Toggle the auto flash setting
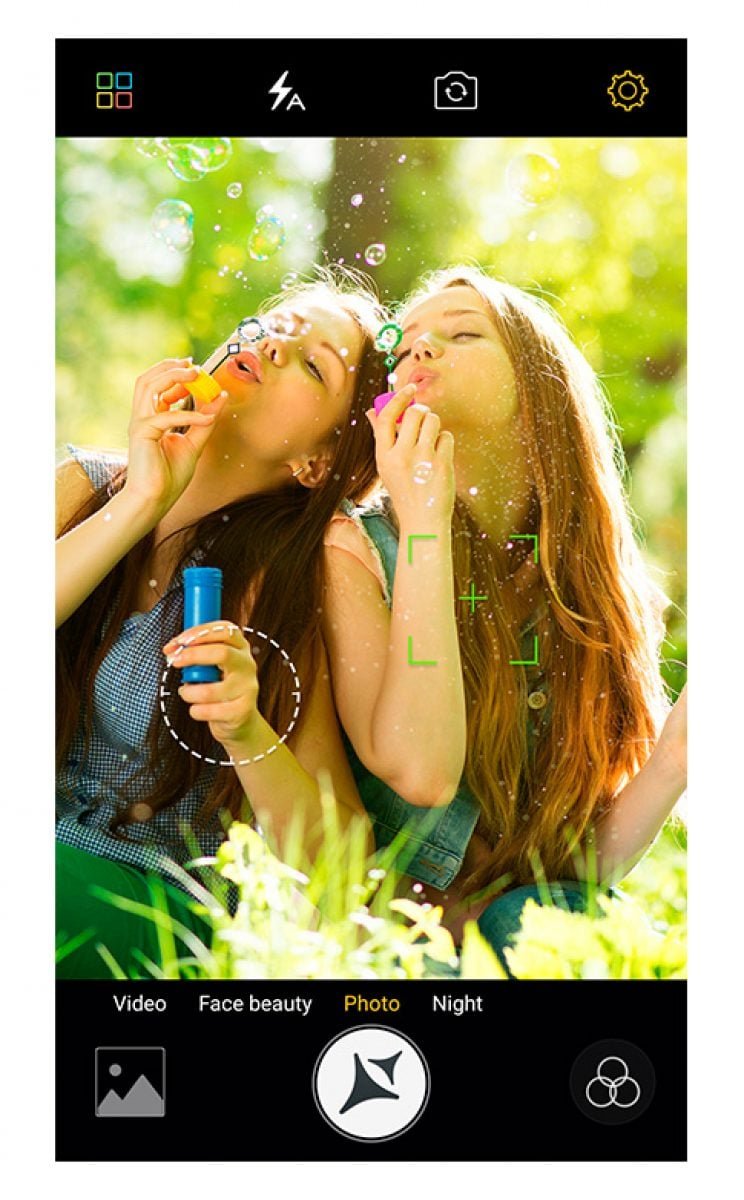This screenshot has width=744, height=1200. pyautogui.click(x=285, y=92)
